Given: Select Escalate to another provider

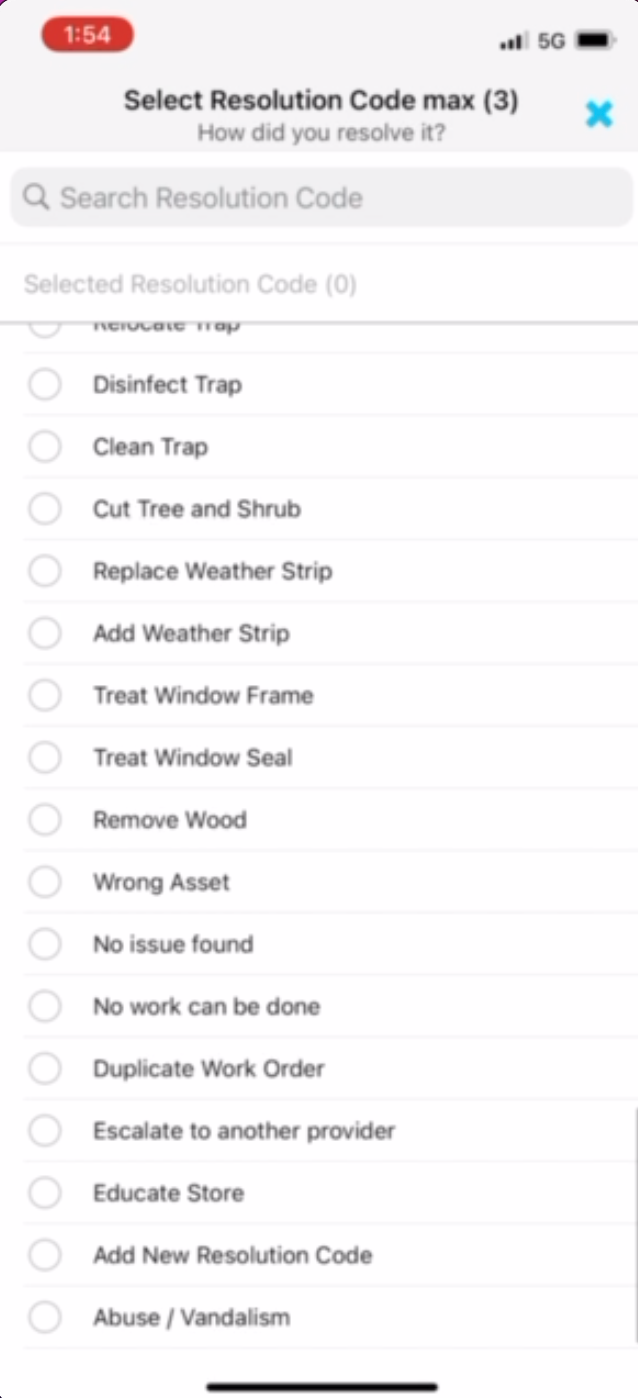Looking at the screenshot, I should (330, 1131).
